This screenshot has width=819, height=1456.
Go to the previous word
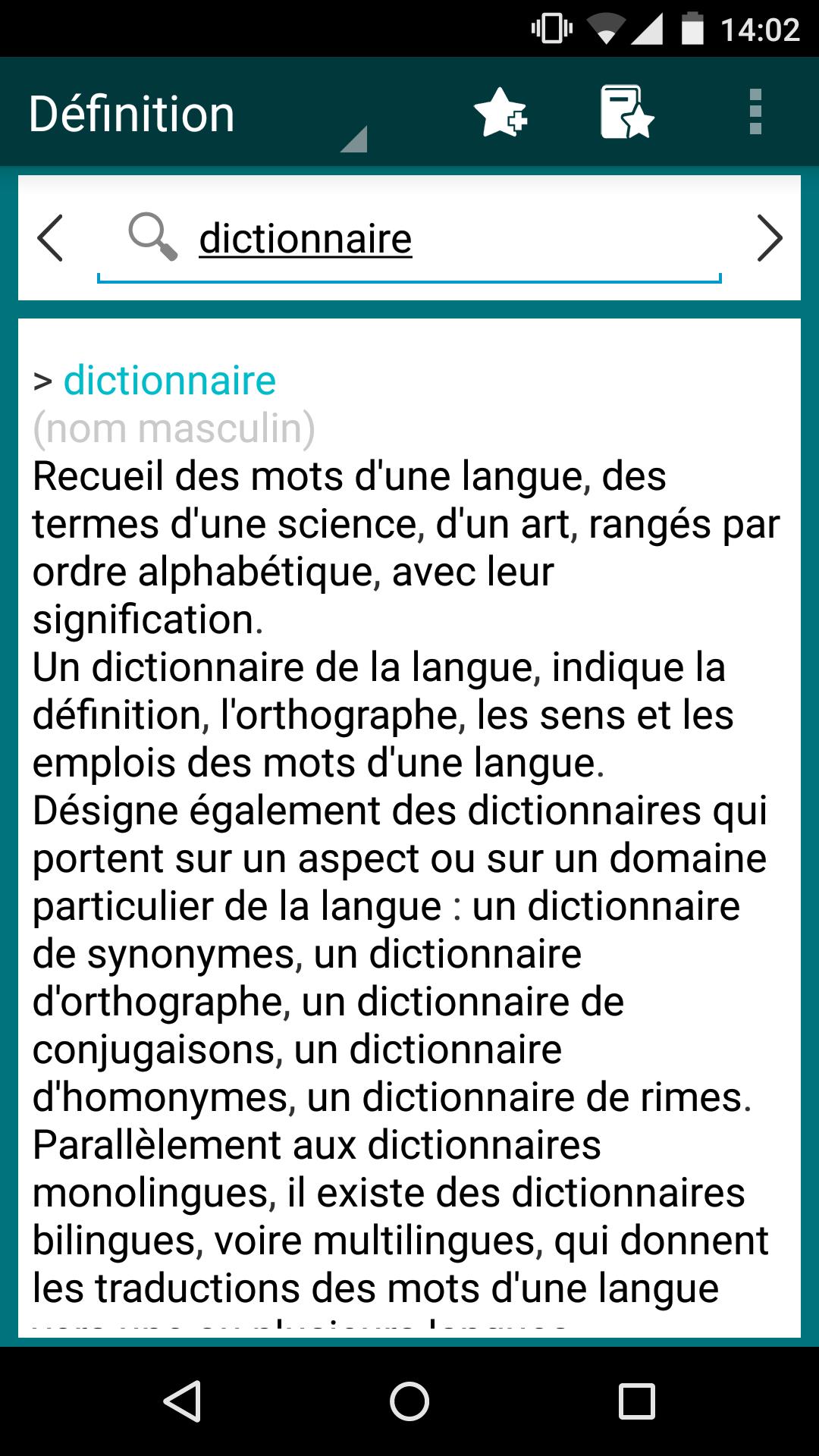click(51, 238)
